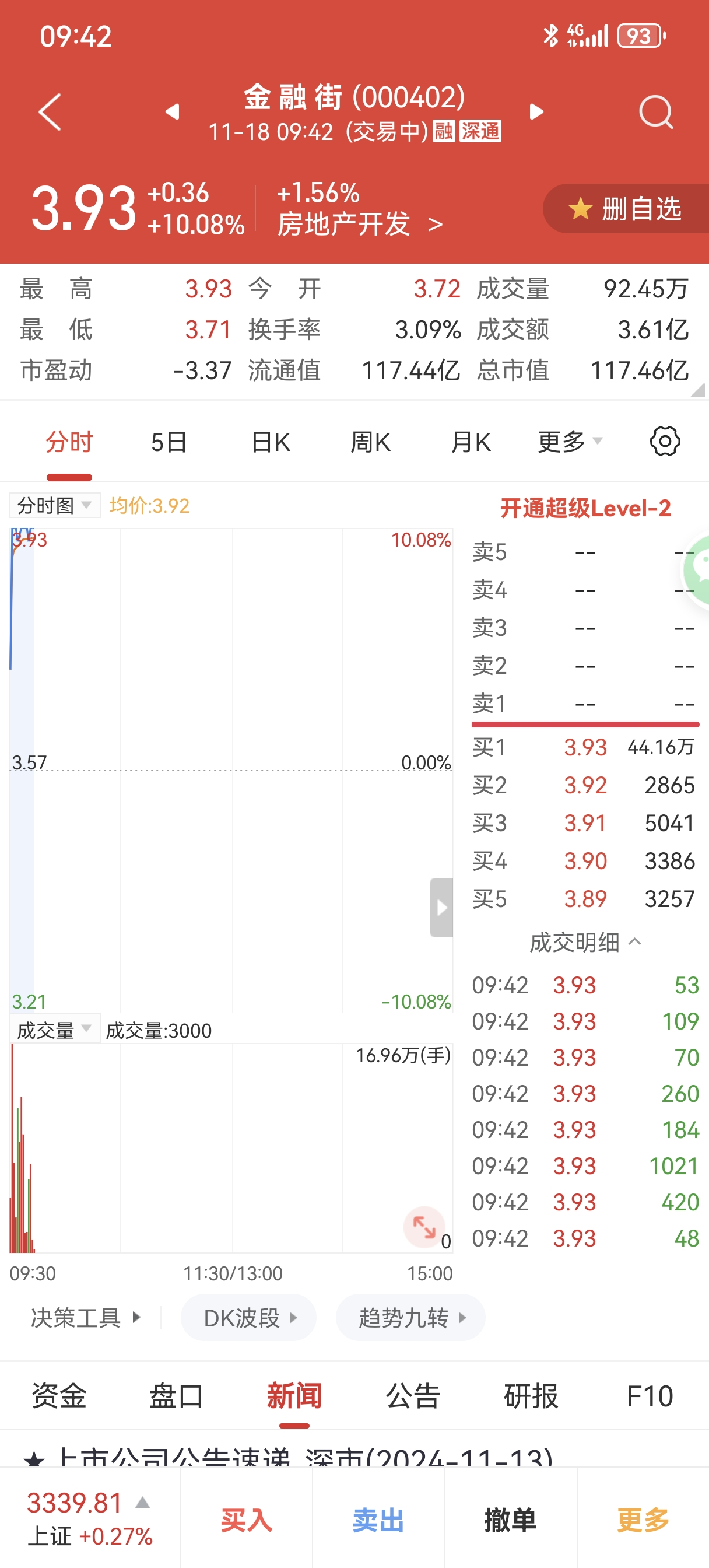Open chart settings gear
This screenshot has width=709, height=1568.
(x=665, y=442)
